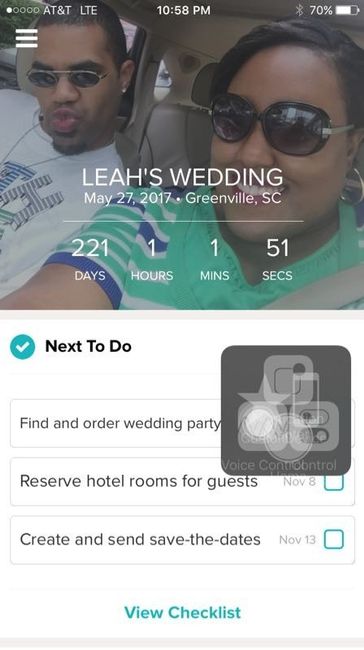Tap the AssistiveTouch overlay menu
This screenshot has width=364, height=650.
(x=286, y=410)
